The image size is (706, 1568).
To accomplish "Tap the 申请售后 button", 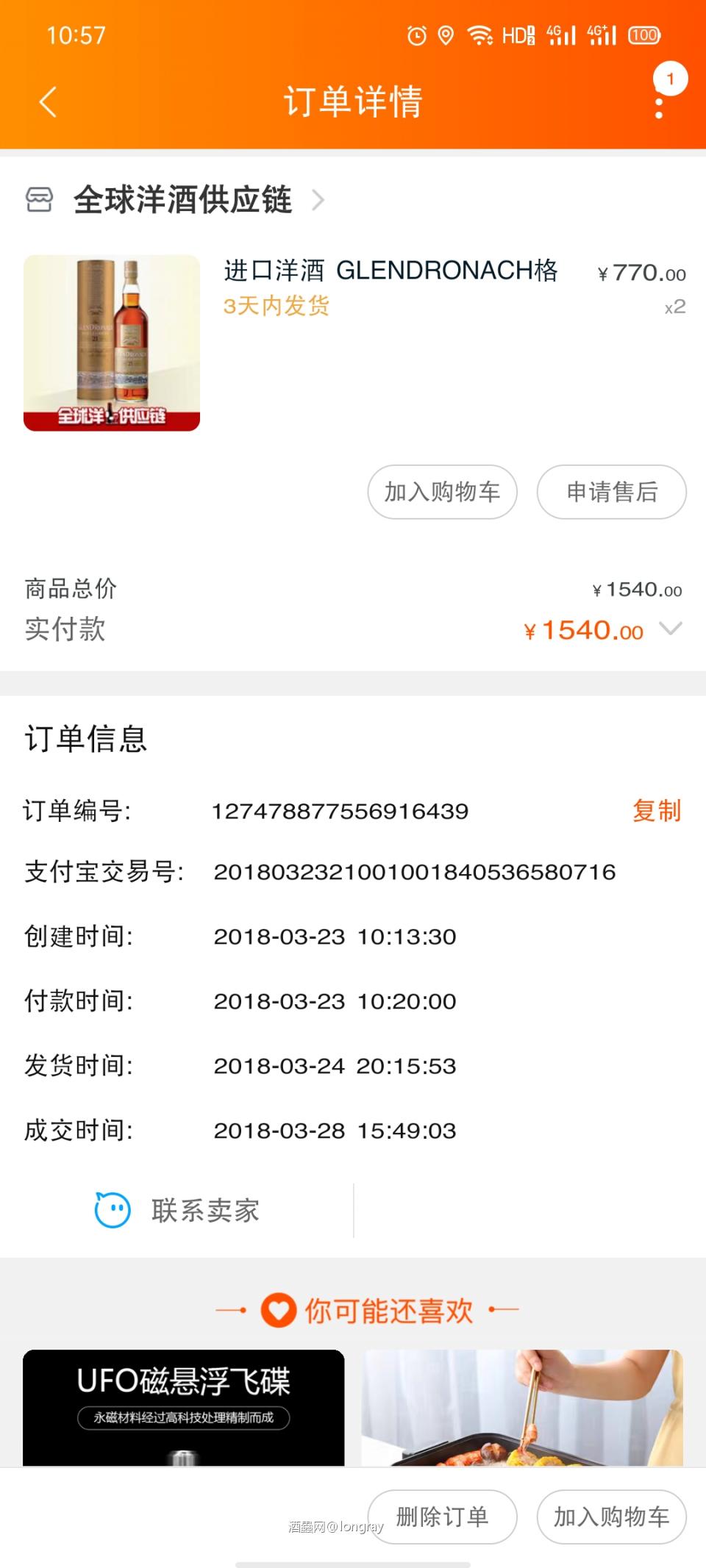I will pyautogui.click(x=611, y=492).
